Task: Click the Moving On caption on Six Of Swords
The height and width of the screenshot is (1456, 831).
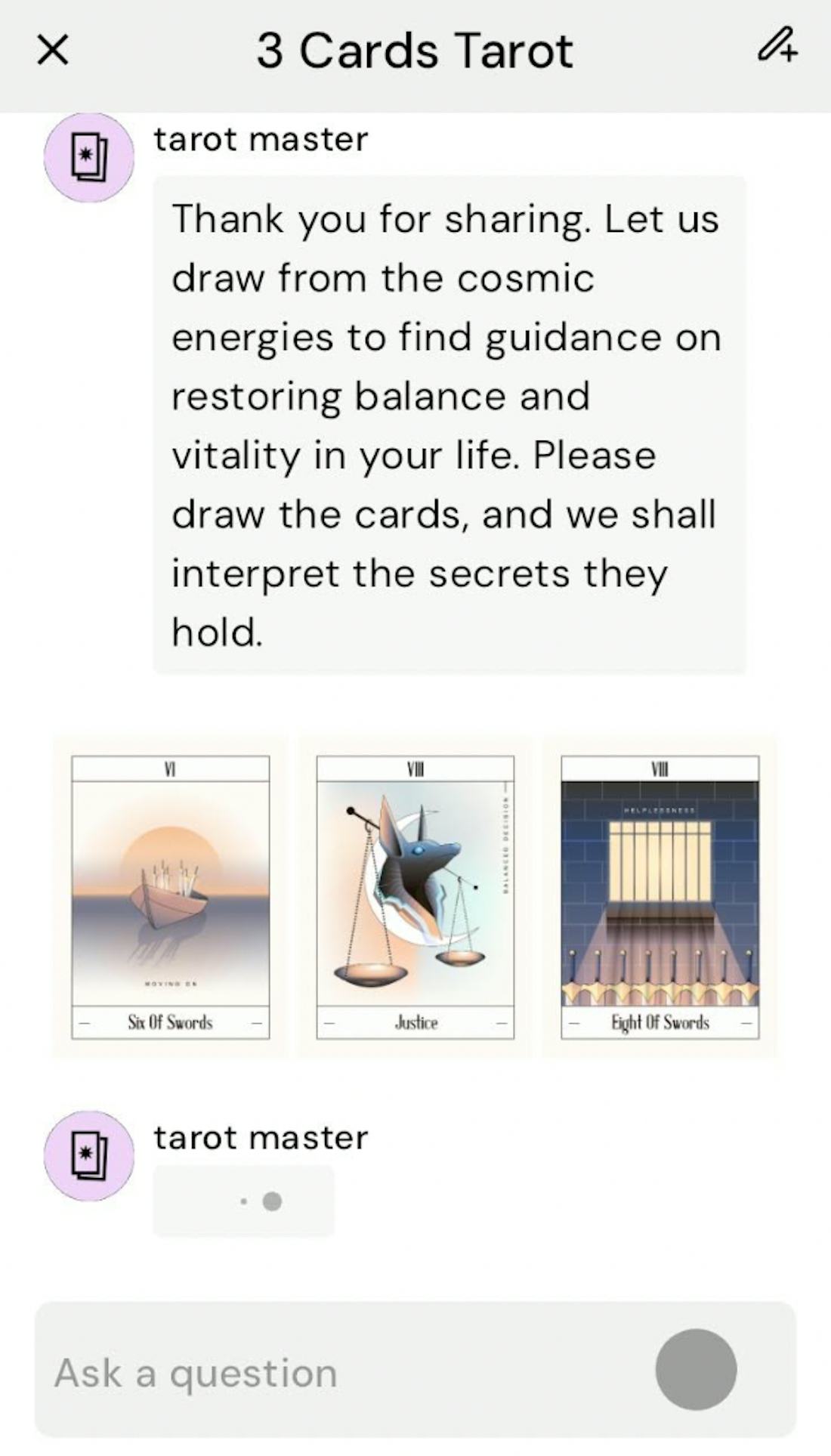Action: [169, 984]
